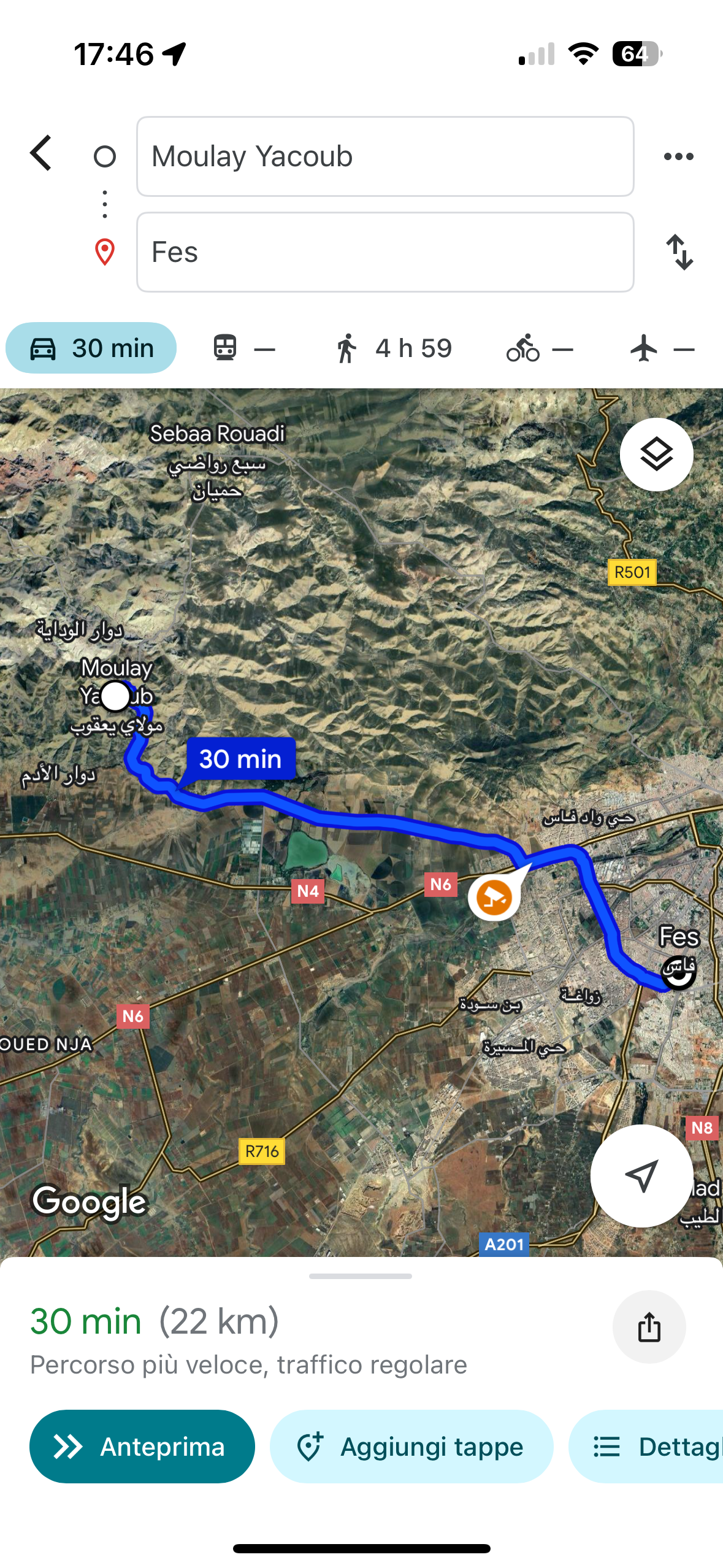Center map on my location
This screenshot has height=1568, width=723.
[x=641, y=1175]
